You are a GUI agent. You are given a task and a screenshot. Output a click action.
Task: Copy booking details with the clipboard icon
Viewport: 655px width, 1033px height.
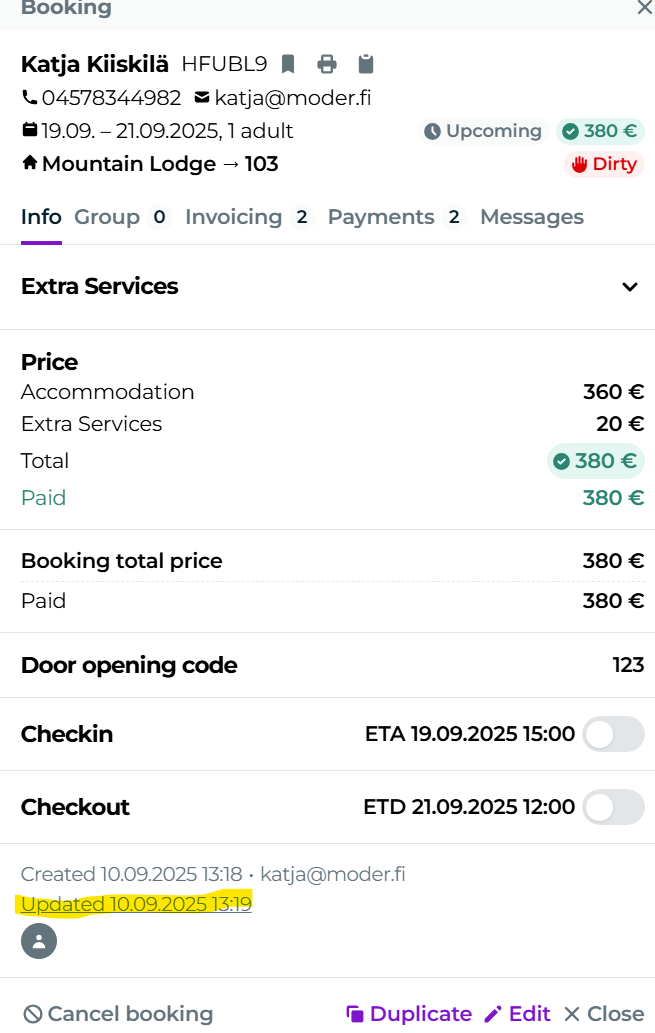point(366,64)
